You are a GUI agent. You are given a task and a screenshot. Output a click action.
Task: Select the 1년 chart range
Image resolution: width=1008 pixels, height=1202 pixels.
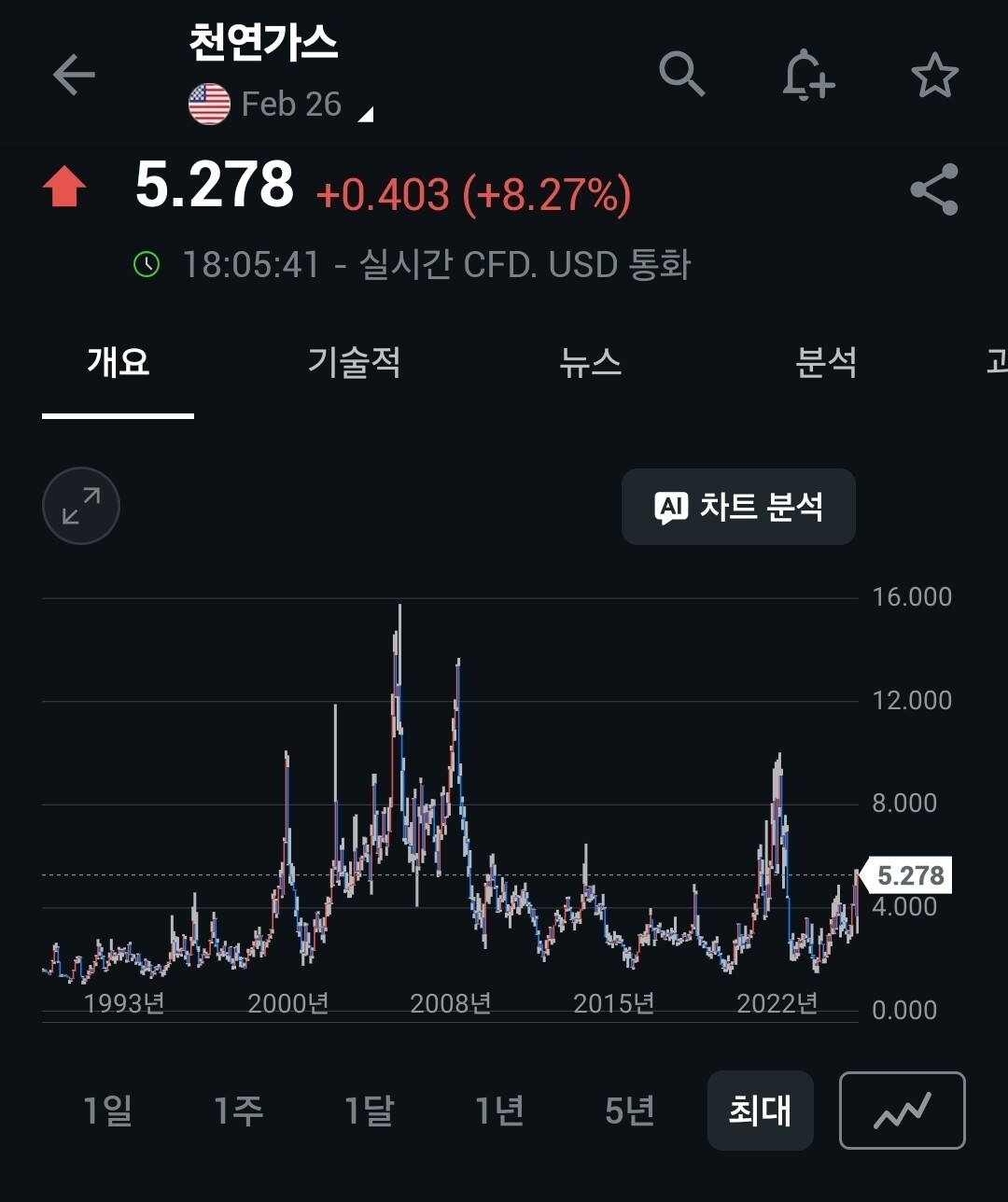(x=499, y=1111)
